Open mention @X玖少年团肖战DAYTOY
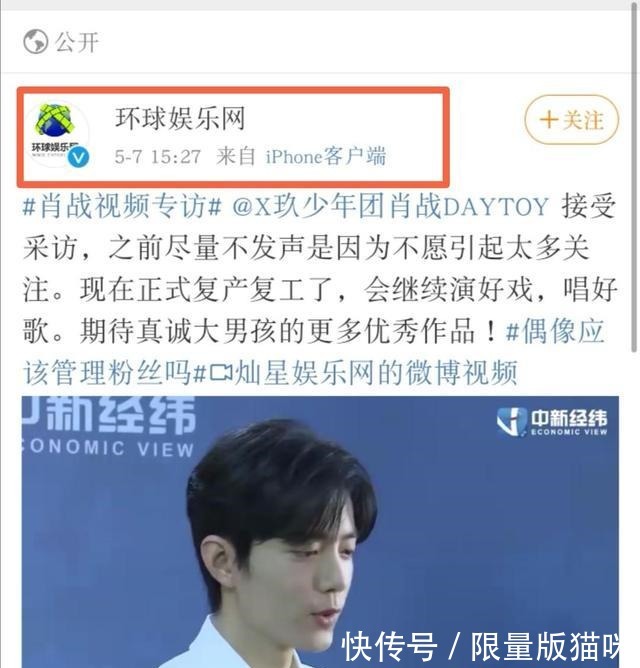Image resolution: width=640 pixels, height=668 pixels. click(x=391, y=207)
